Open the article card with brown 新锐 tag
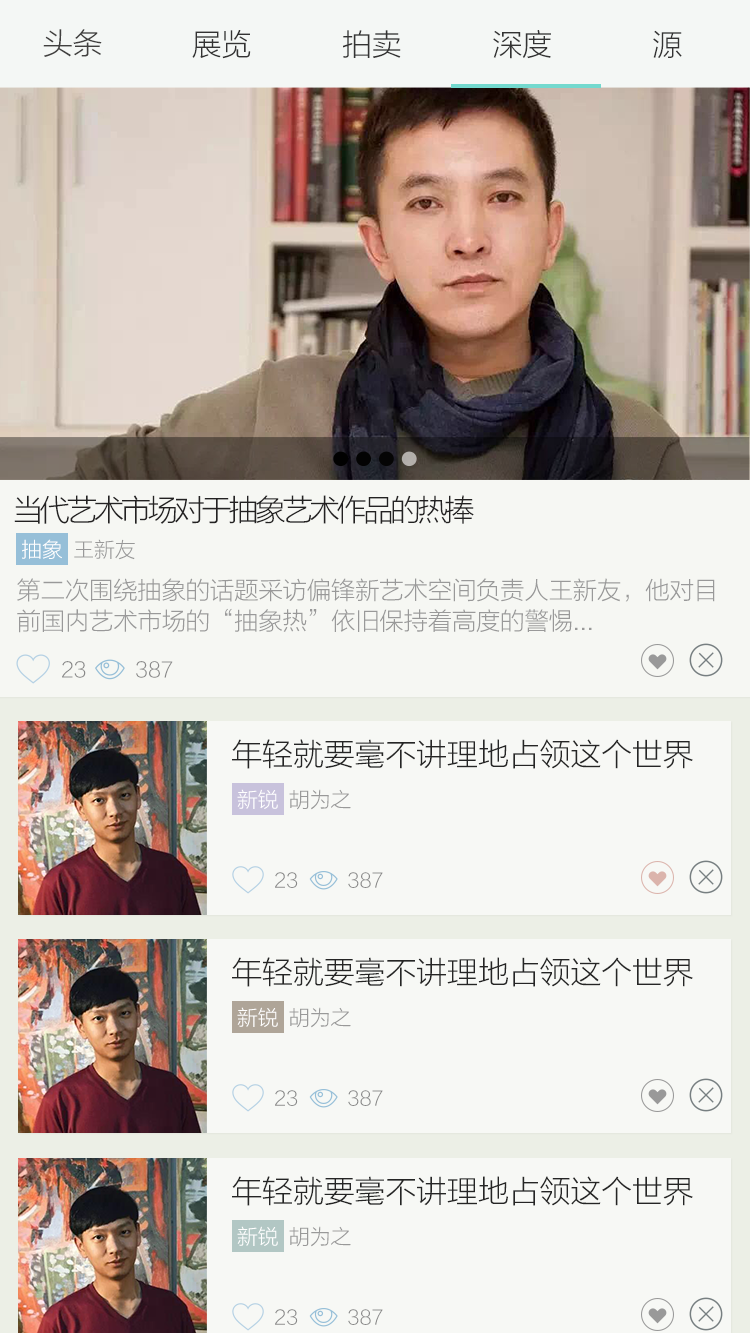Image resolution: width=750 pixels, height=1333 pixels. pos(462,972)
